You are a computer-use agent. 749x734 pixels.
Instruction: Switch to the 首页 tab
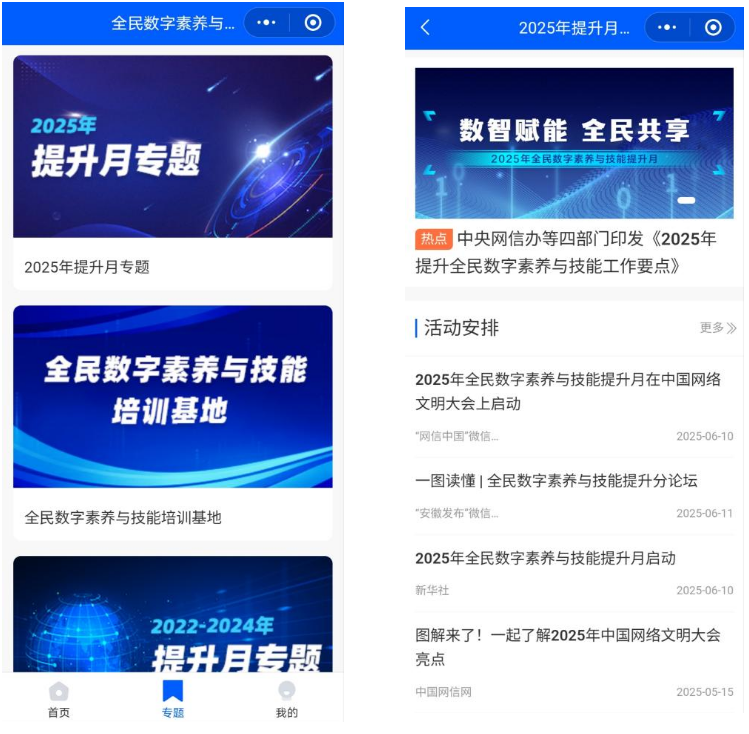pyautogui.click(x=59, y=699)
